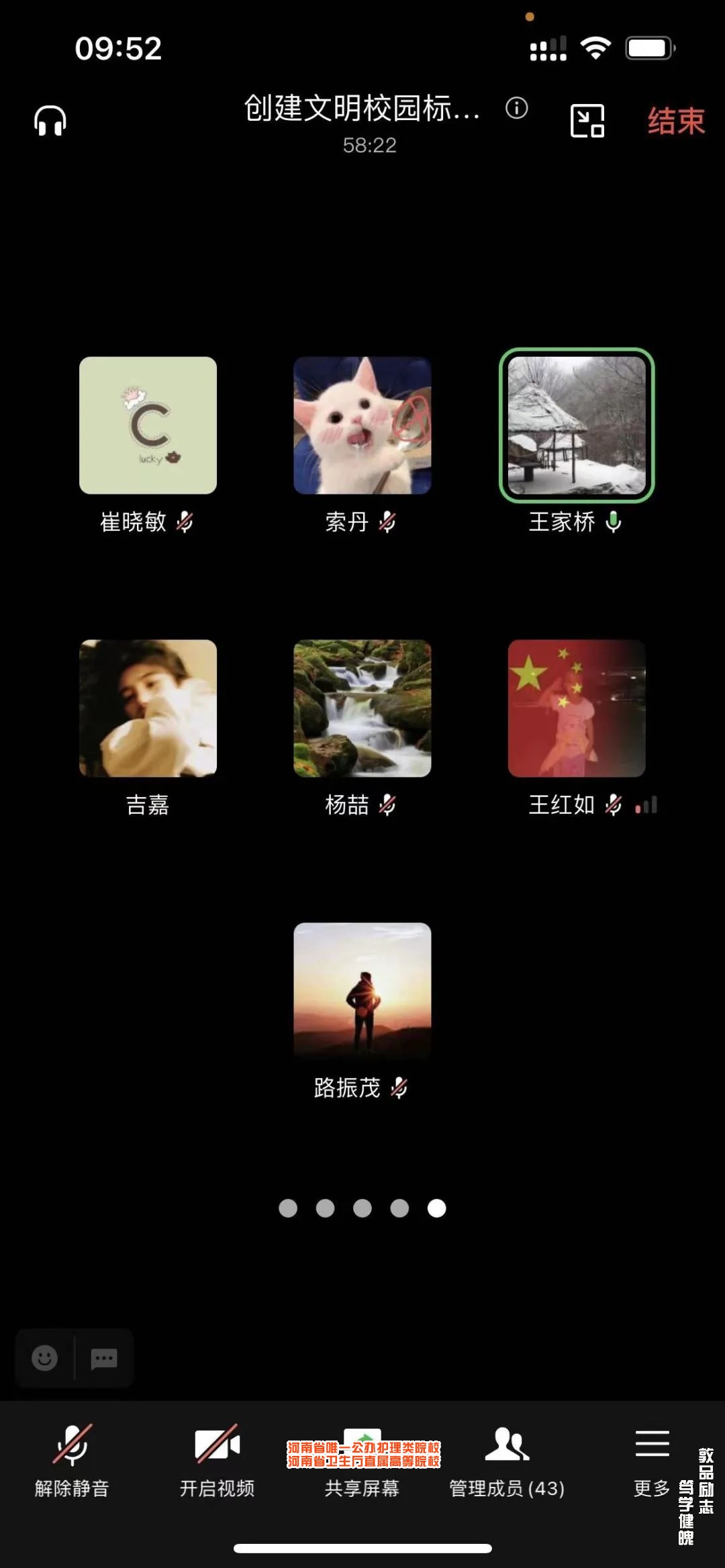Open the emoji reactions button

45,1359
